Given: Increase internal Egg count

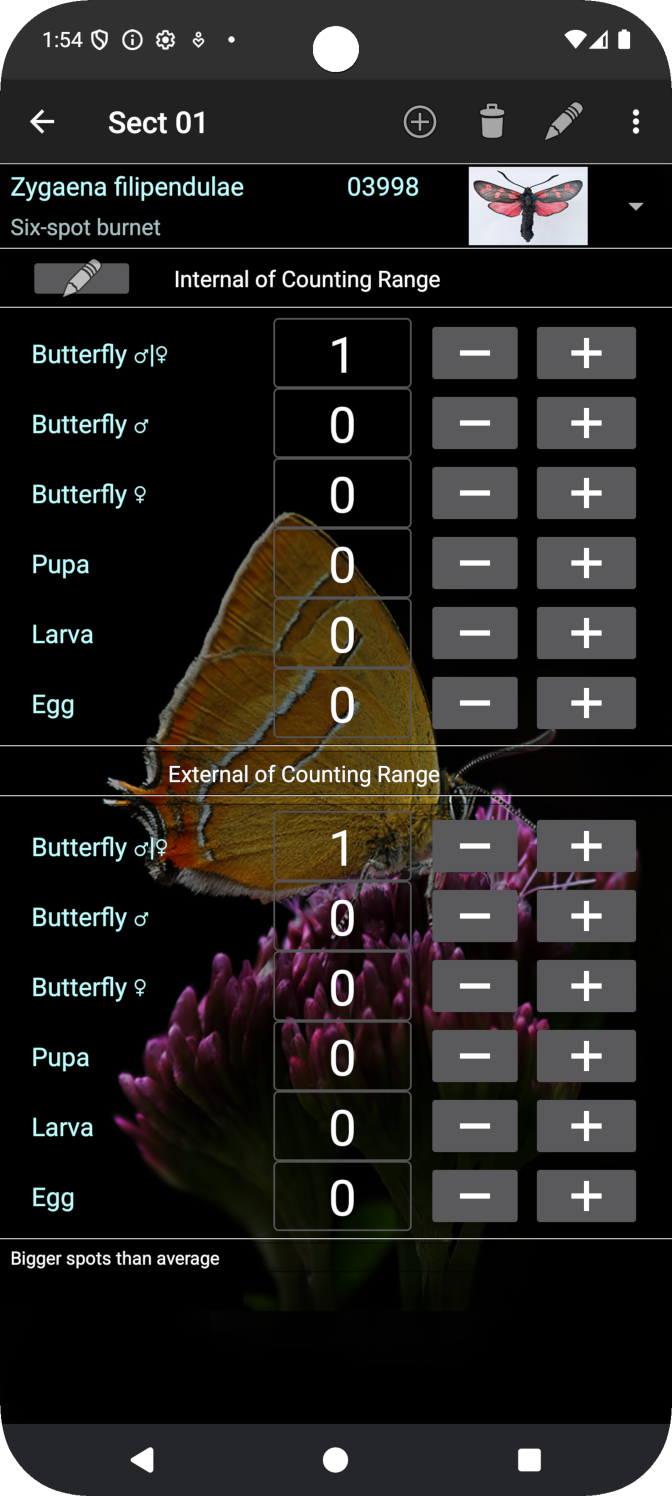Looking at the screenshot, I should [x=586, y=703].
